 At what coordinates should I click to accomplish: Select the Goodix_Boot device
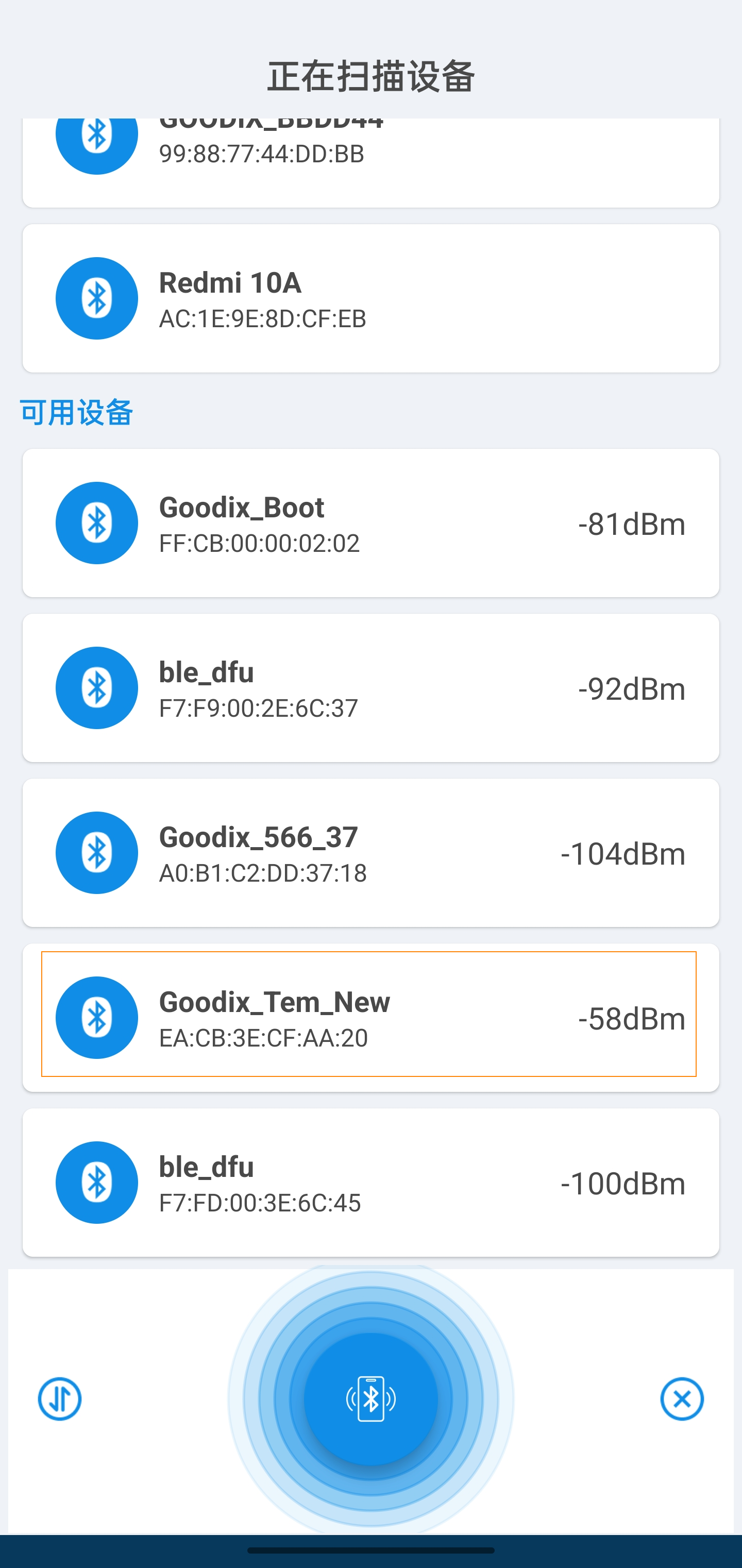(x=370, y=522)
